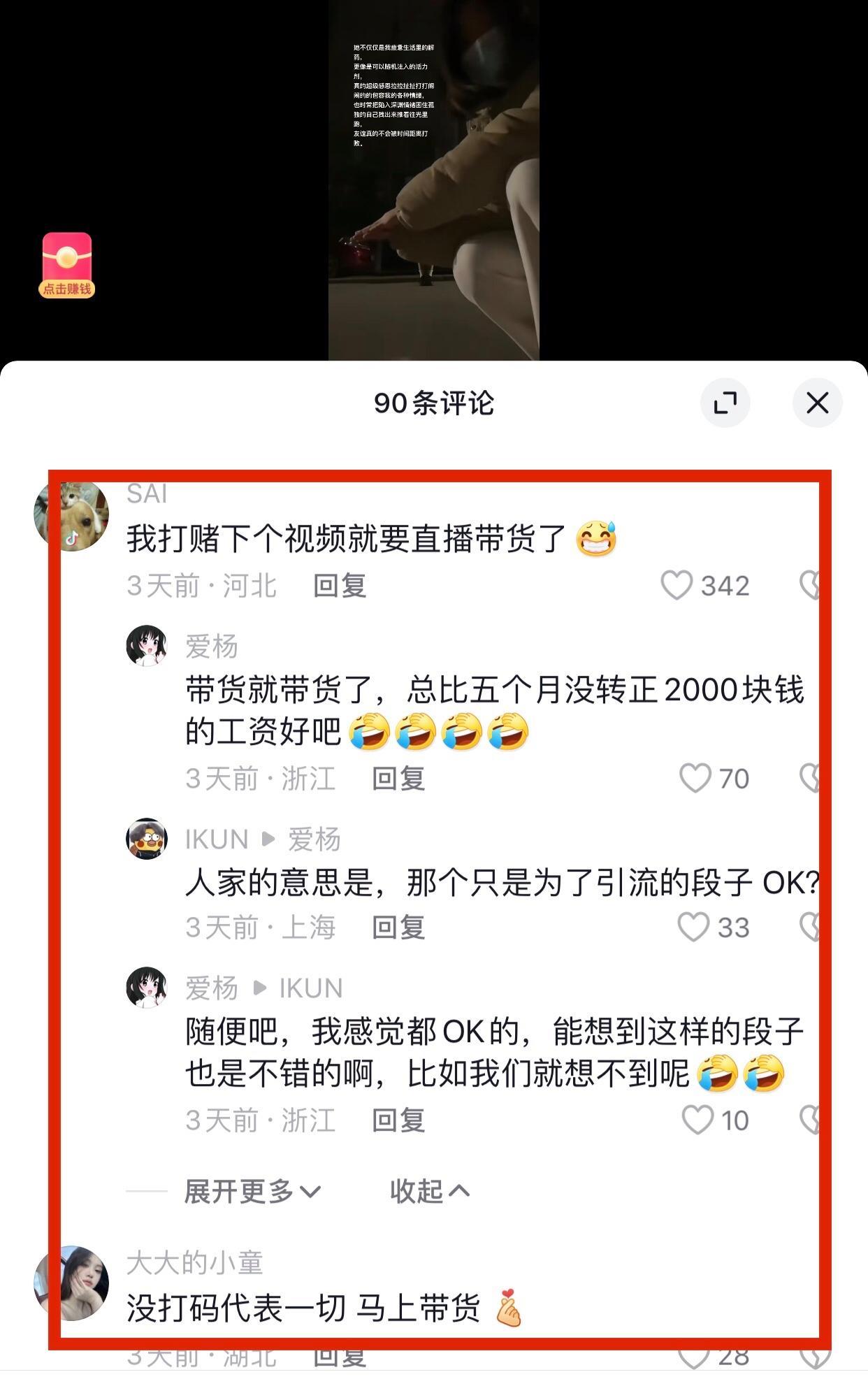Like 爱杨's comment about 2000块钱工资

click(x=695, y=778)
